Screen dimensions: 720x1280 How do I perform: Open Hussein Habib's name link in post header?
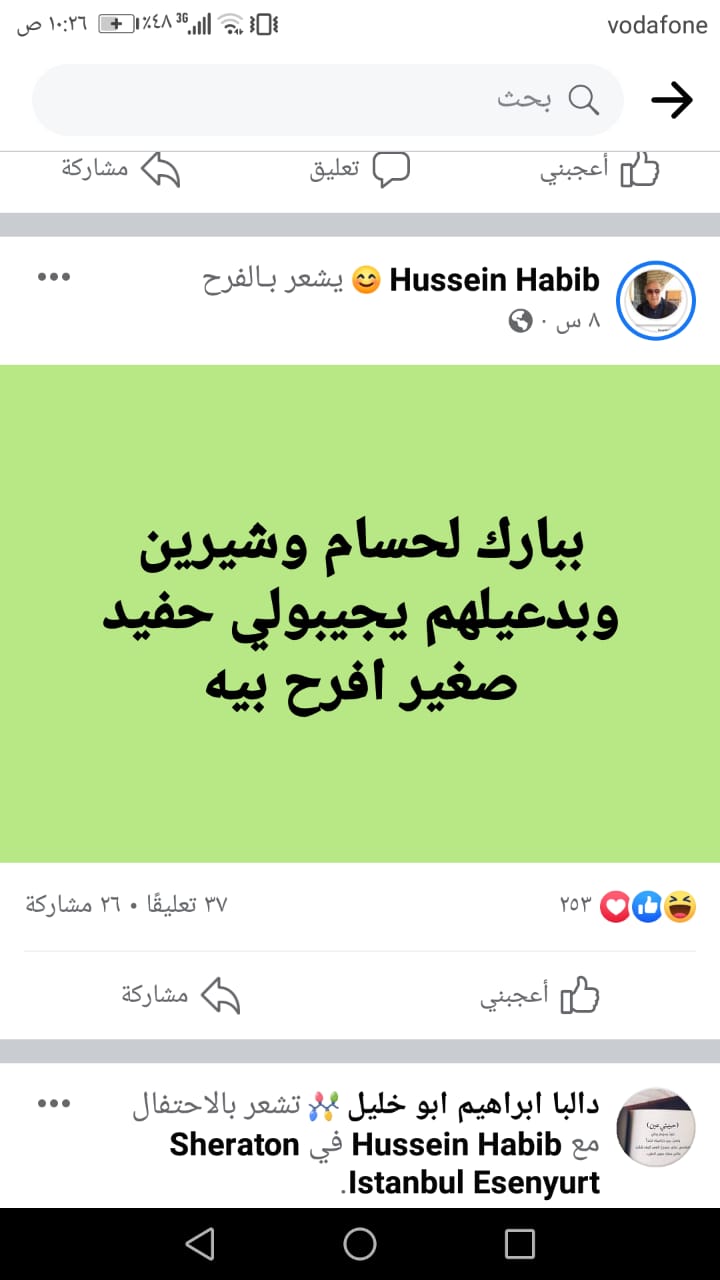tap(494, 280)
